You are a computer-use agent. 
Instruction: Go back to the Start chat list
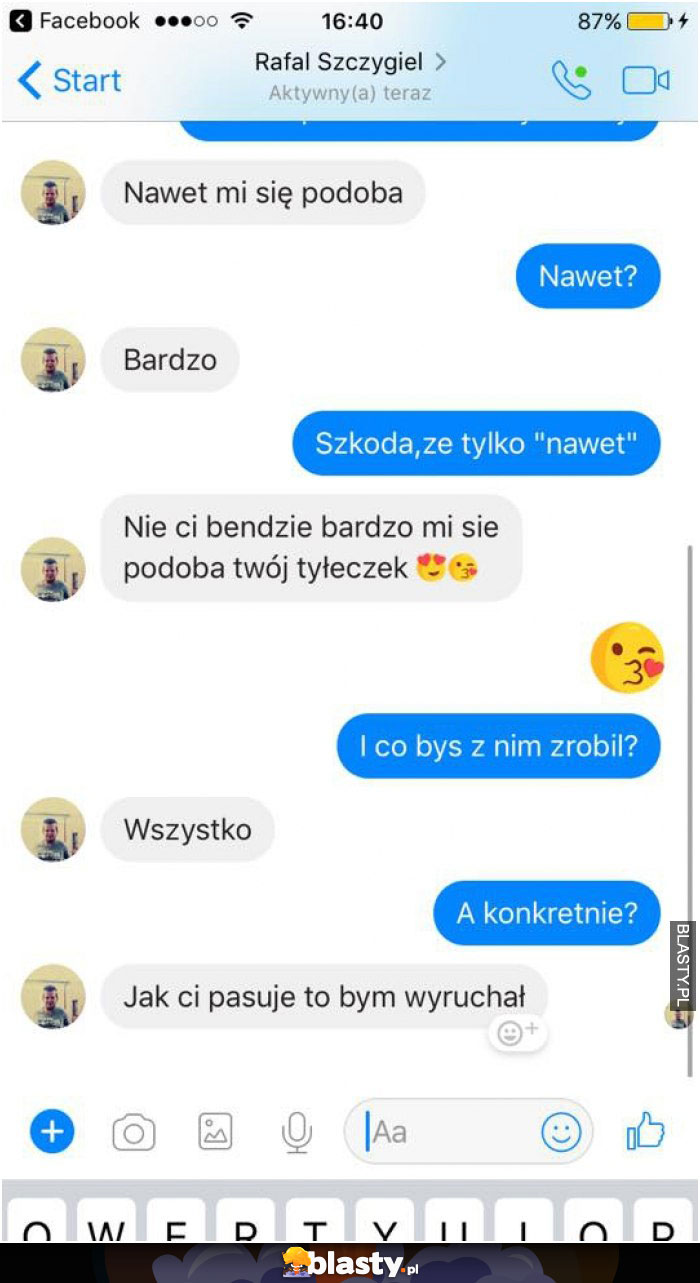pyautogui.click(x=70, y=81)
